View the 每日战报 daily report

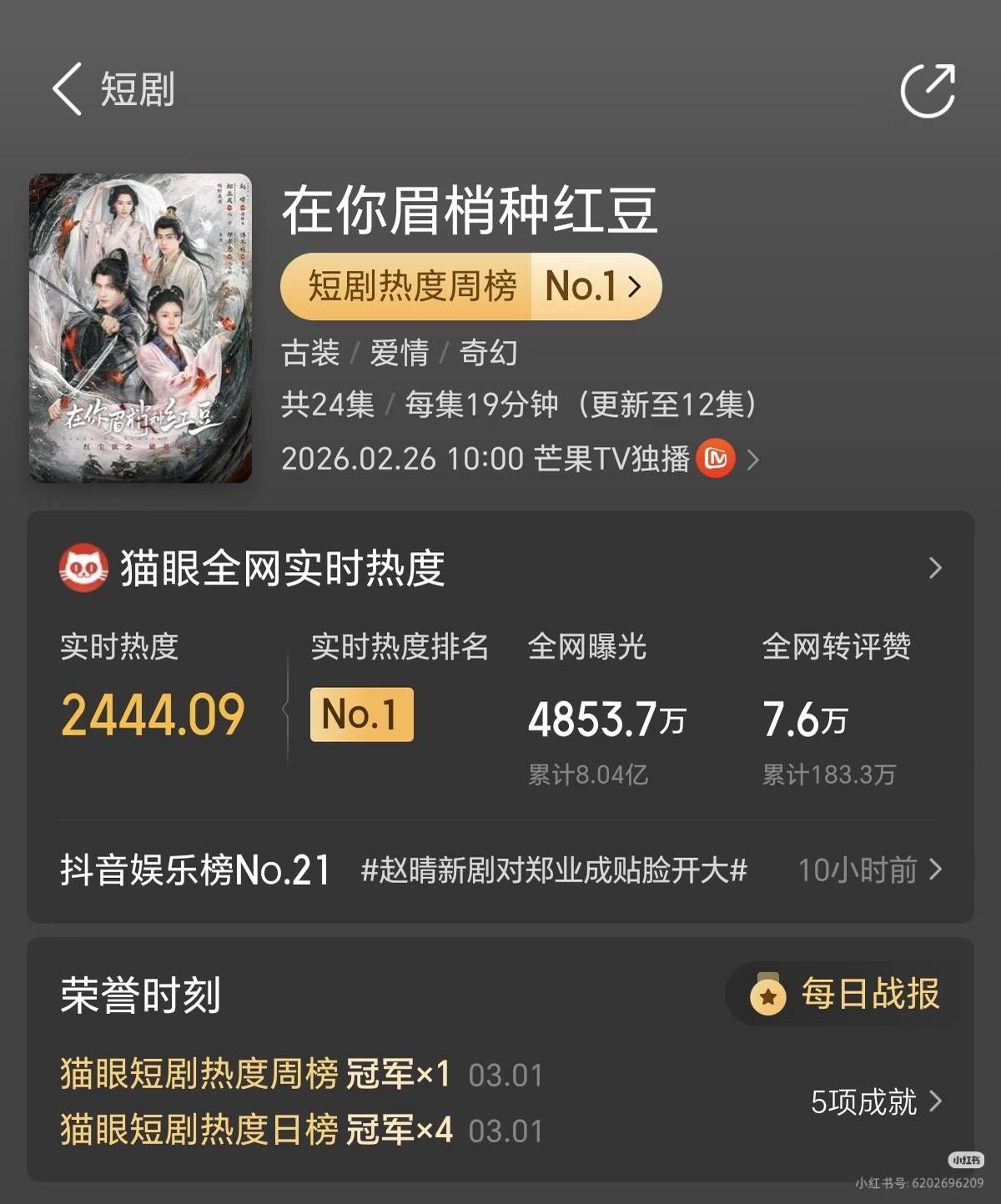point(847,994)
